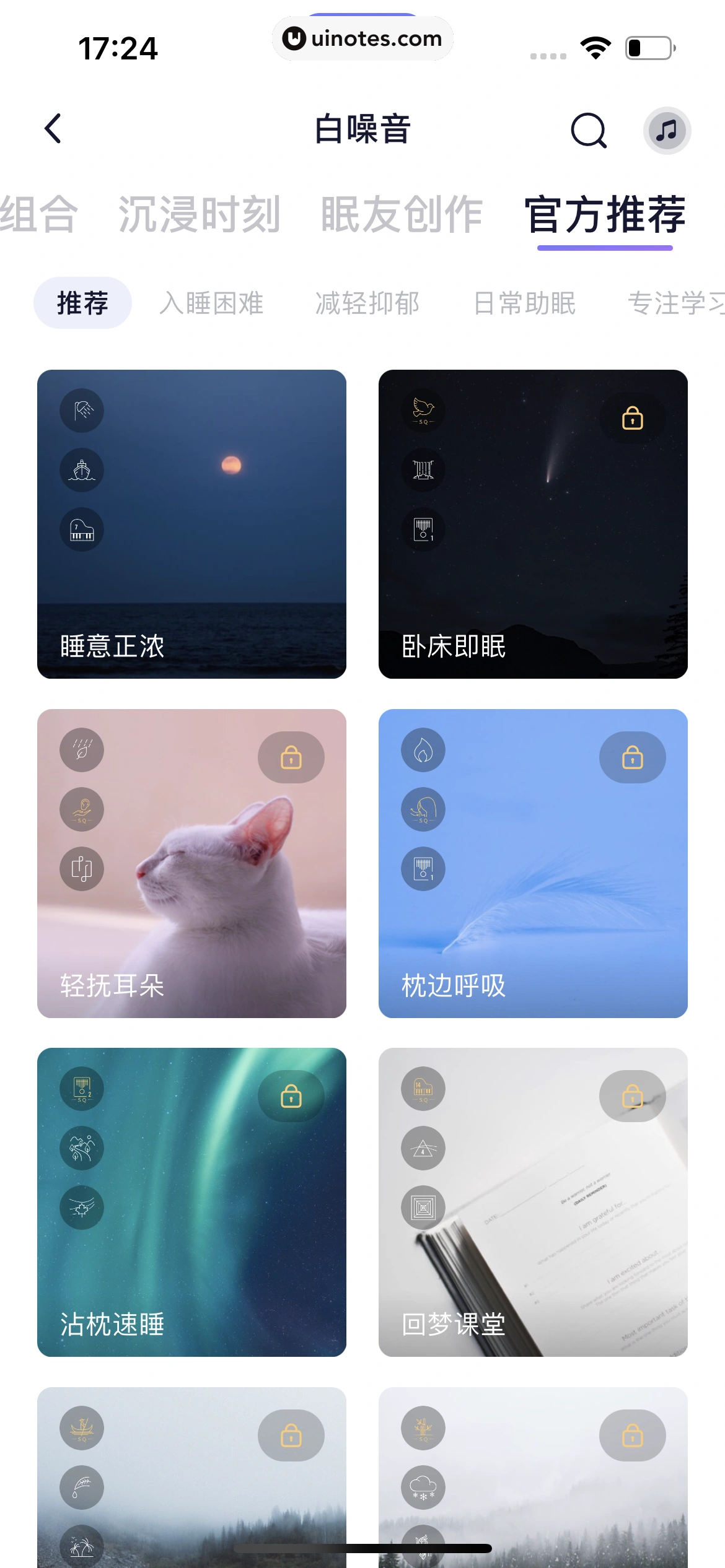Select the kalimba sound icon on 沾枕速睡
This screenshot has height=1568, width=725.
(x=81, y=1089)
